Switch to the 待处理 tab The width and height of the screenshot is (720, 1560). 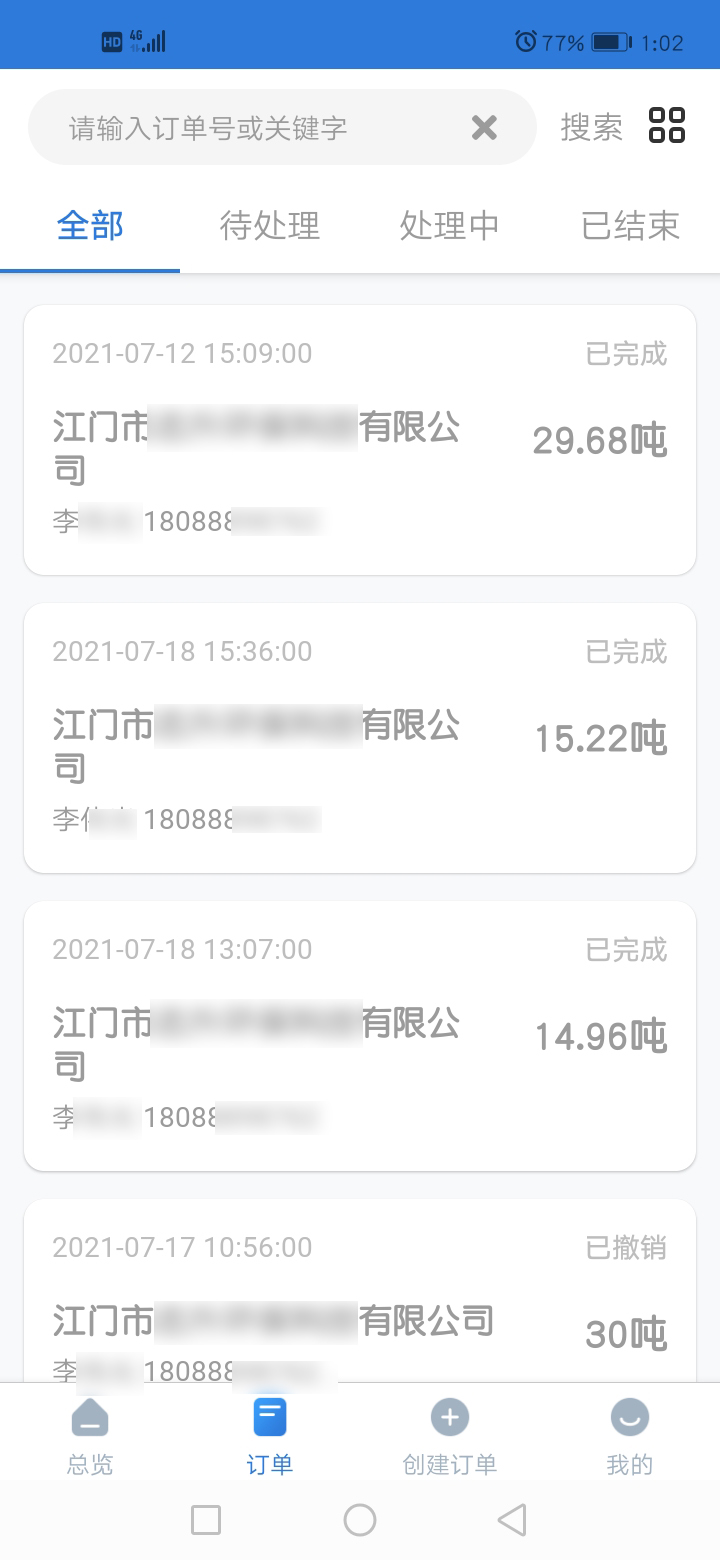[x=269, y=227]
